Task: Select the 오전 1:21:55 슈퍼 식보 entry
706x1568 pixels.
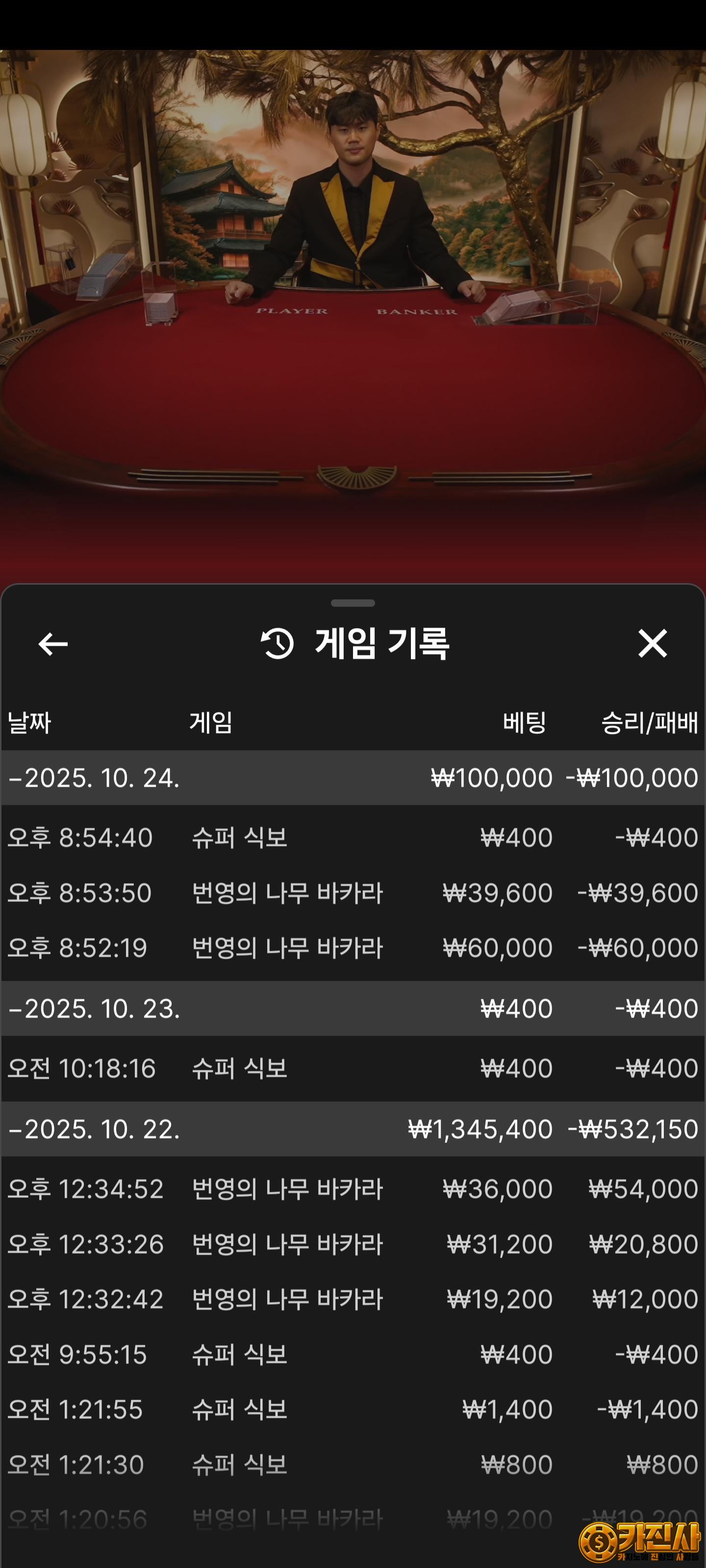Action: tap(353, 1409)
